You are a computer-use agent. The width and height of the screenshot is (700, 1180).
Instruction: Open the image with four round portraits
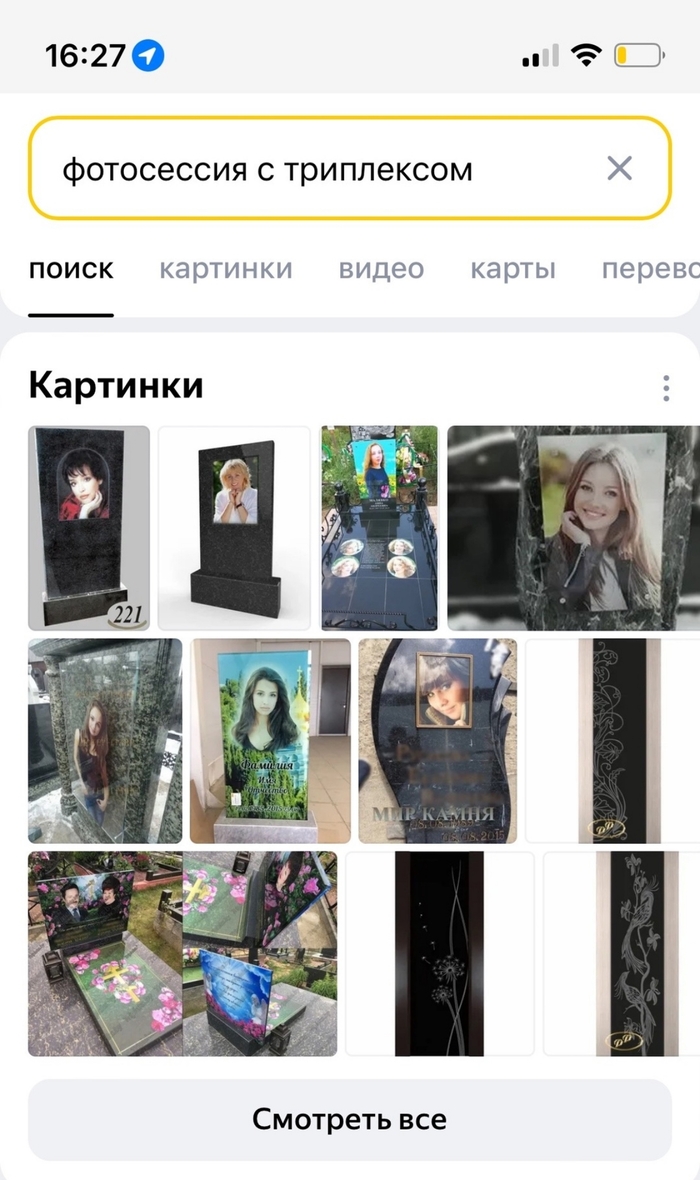click(x=379, y=528)
